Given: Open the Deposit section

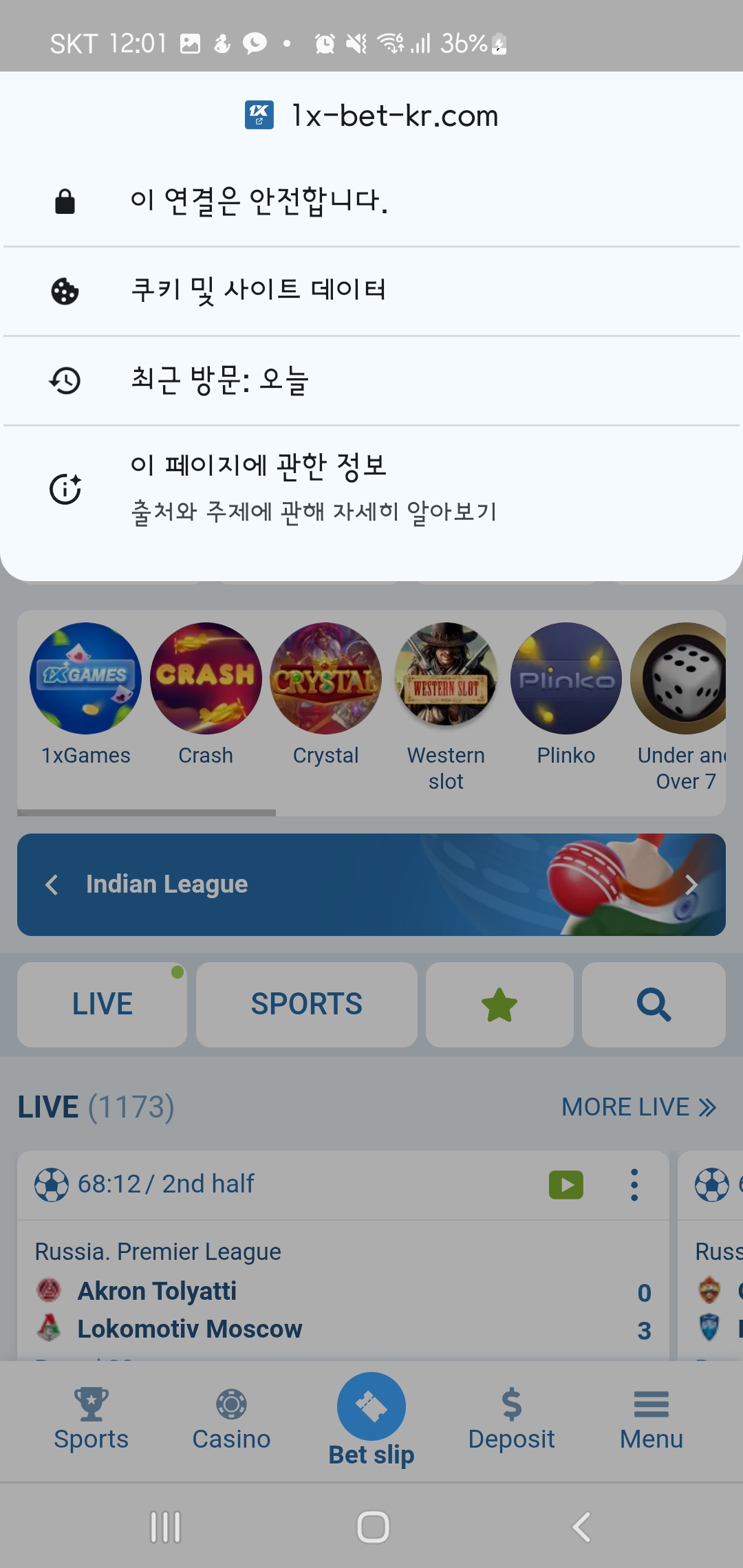Looking at the screenshot, I should (x=511, y=1418).
